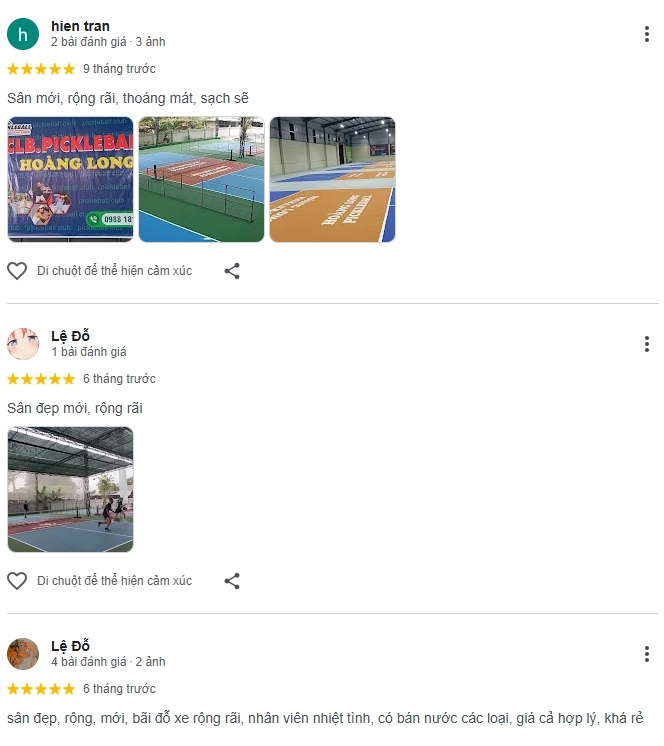Open overflow menu on Lệ Đỗ's 4 bài đánh giá review
The image size is (664, 746).
[x=647, y=654]
